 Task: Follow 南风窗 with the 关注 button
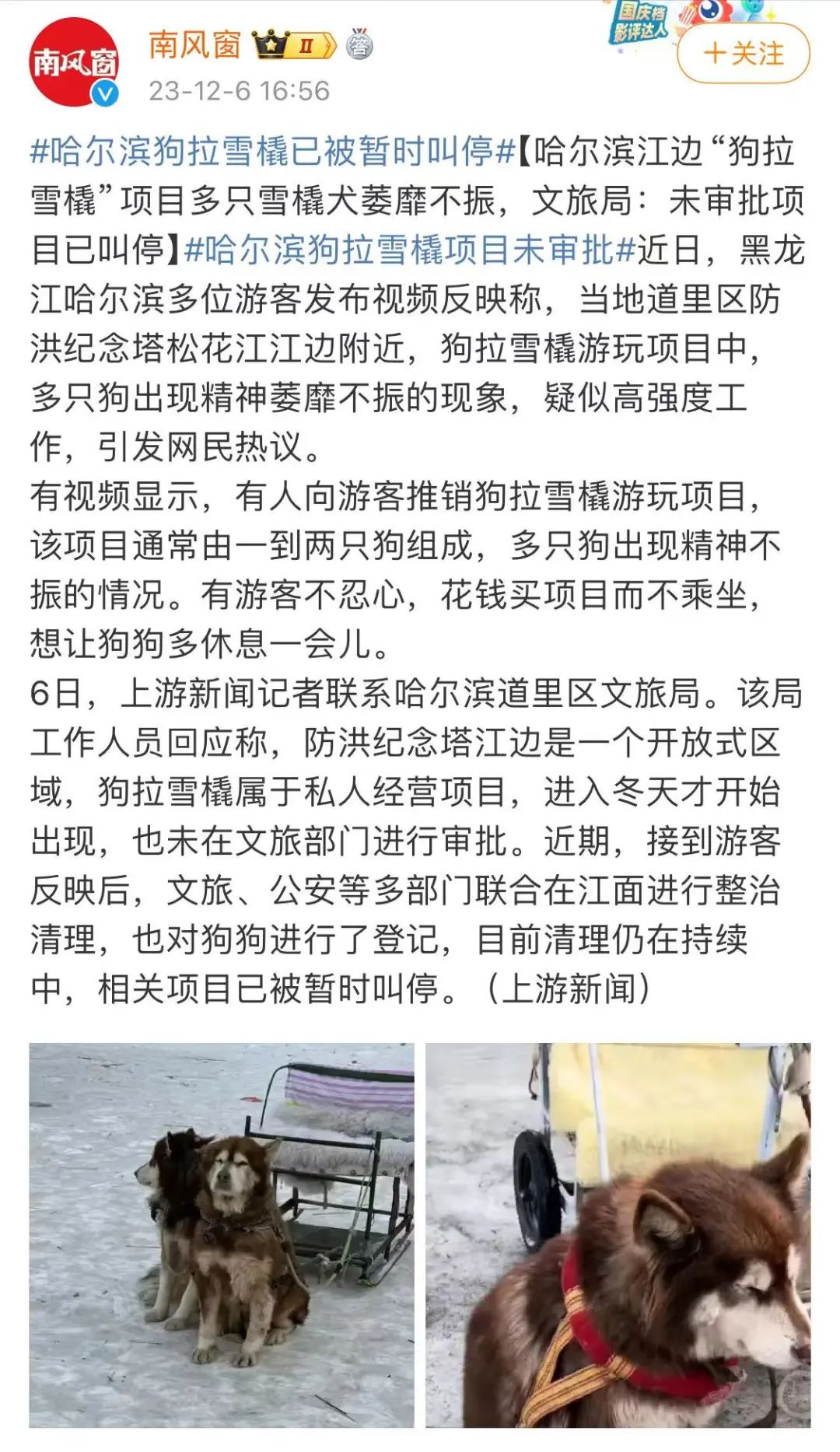(x=743, y=54)
